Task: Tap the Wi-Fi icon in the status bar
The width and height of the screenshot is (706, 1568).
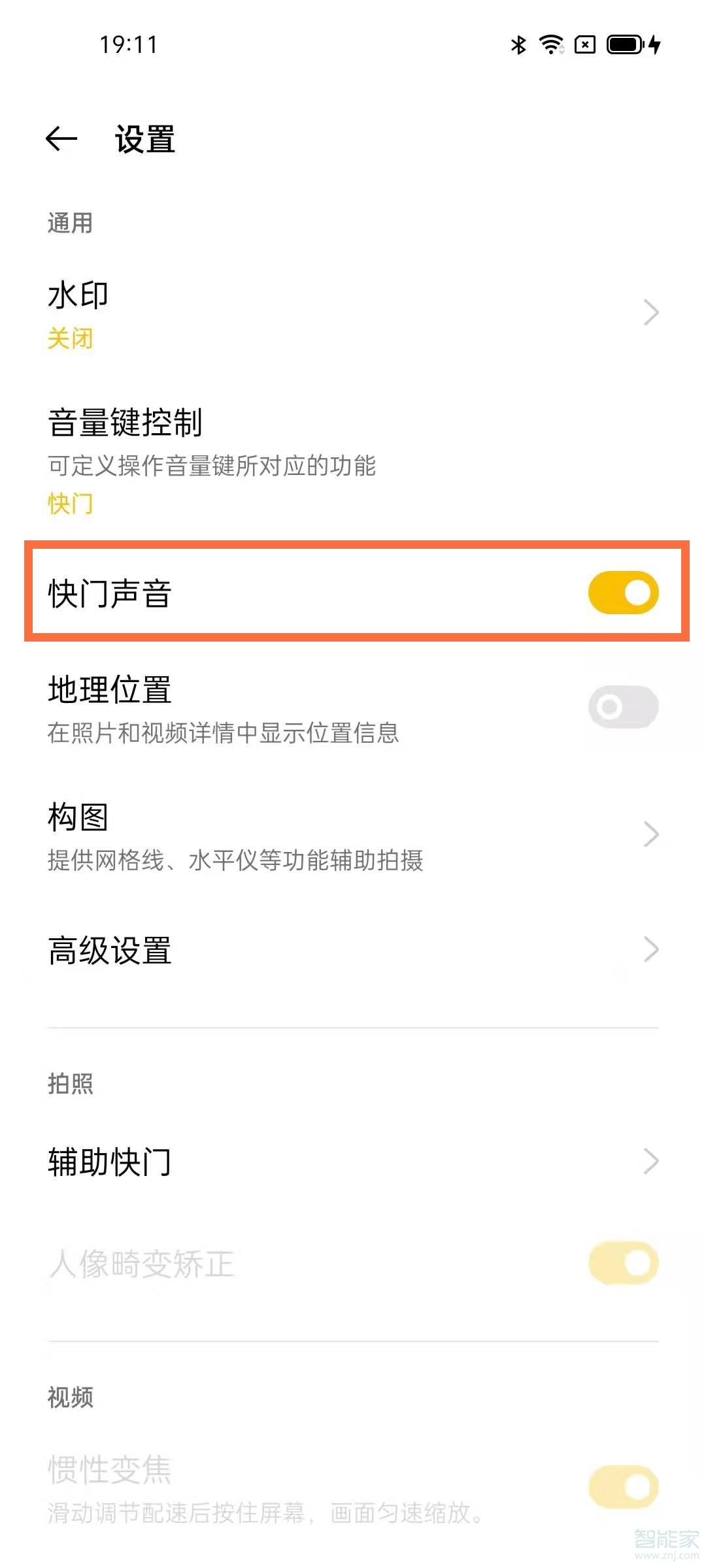Action: tap(551, 44)
